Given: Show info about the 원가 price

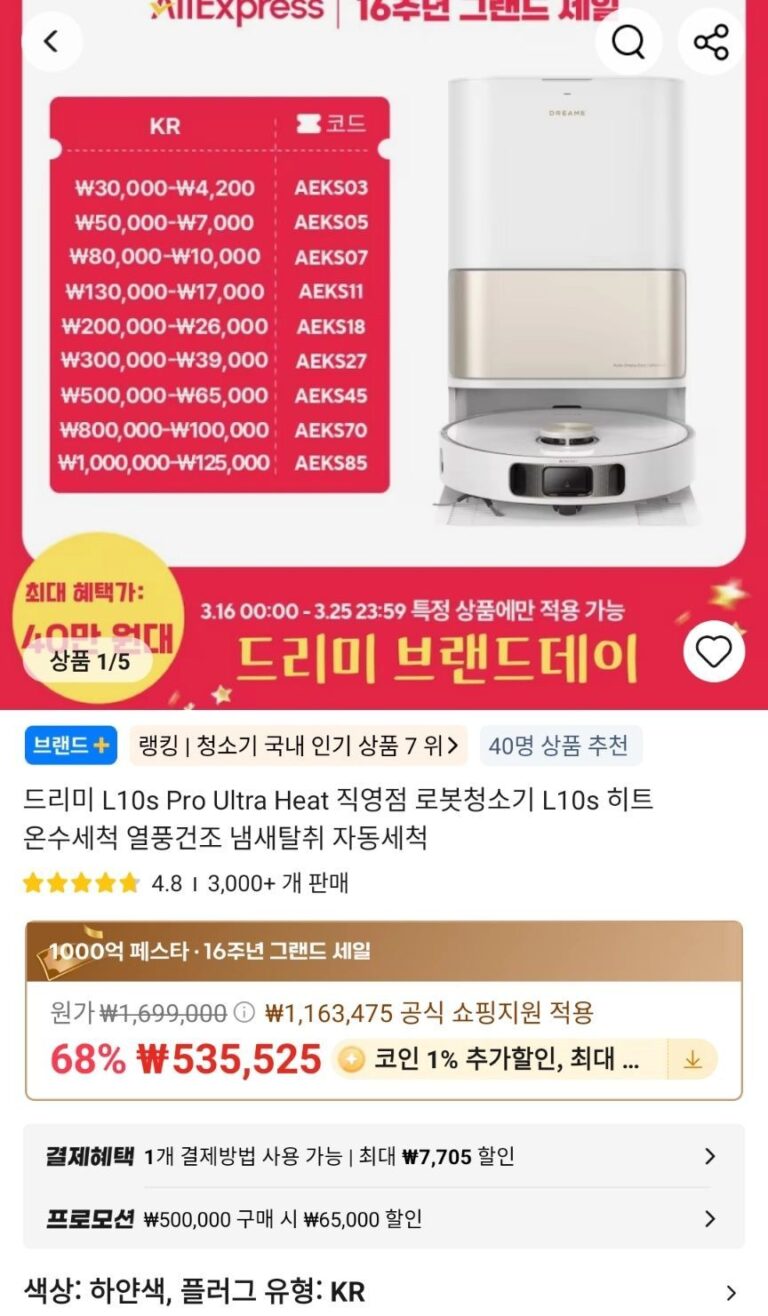Looking at the screenshot, I should click(x=244, y=1013).
